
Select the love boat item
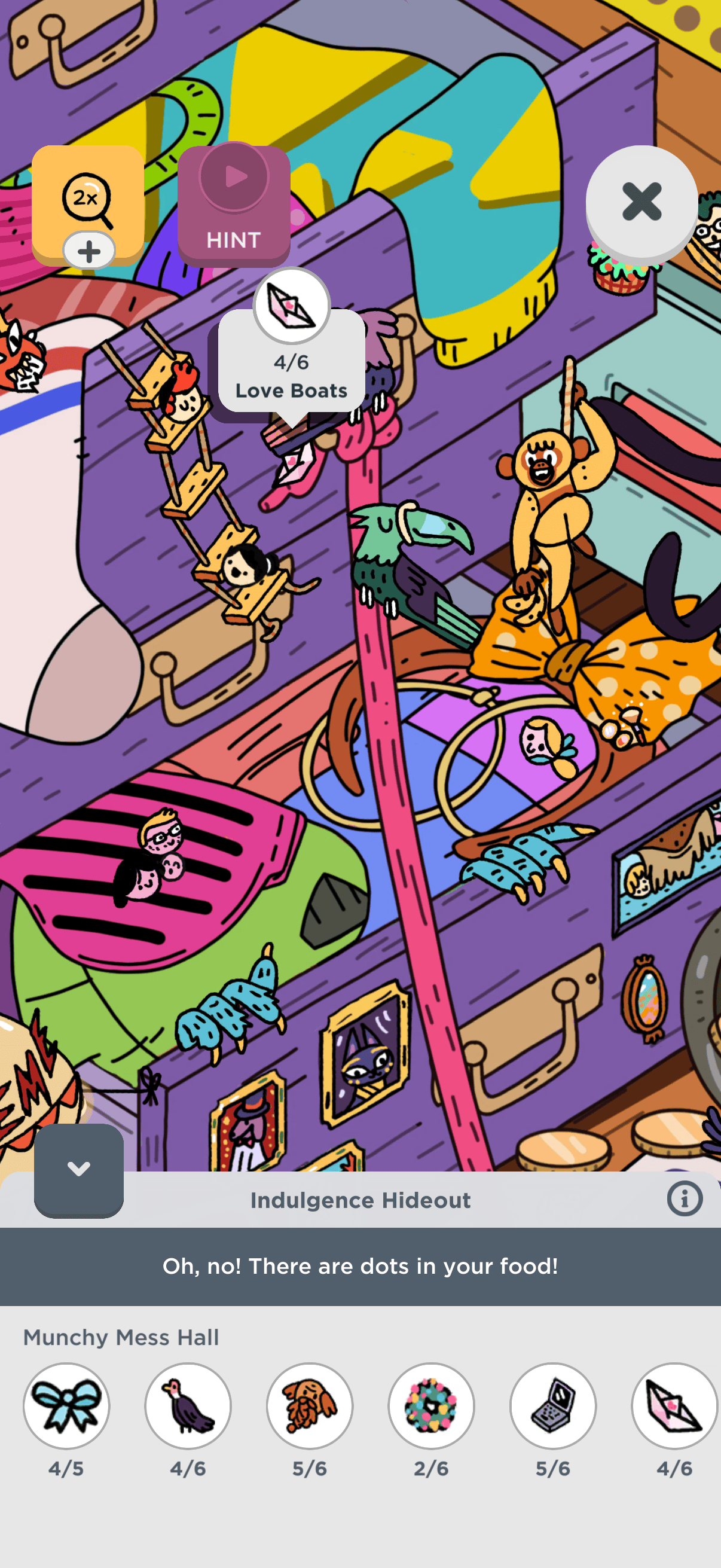click(x=674, y=1406)
